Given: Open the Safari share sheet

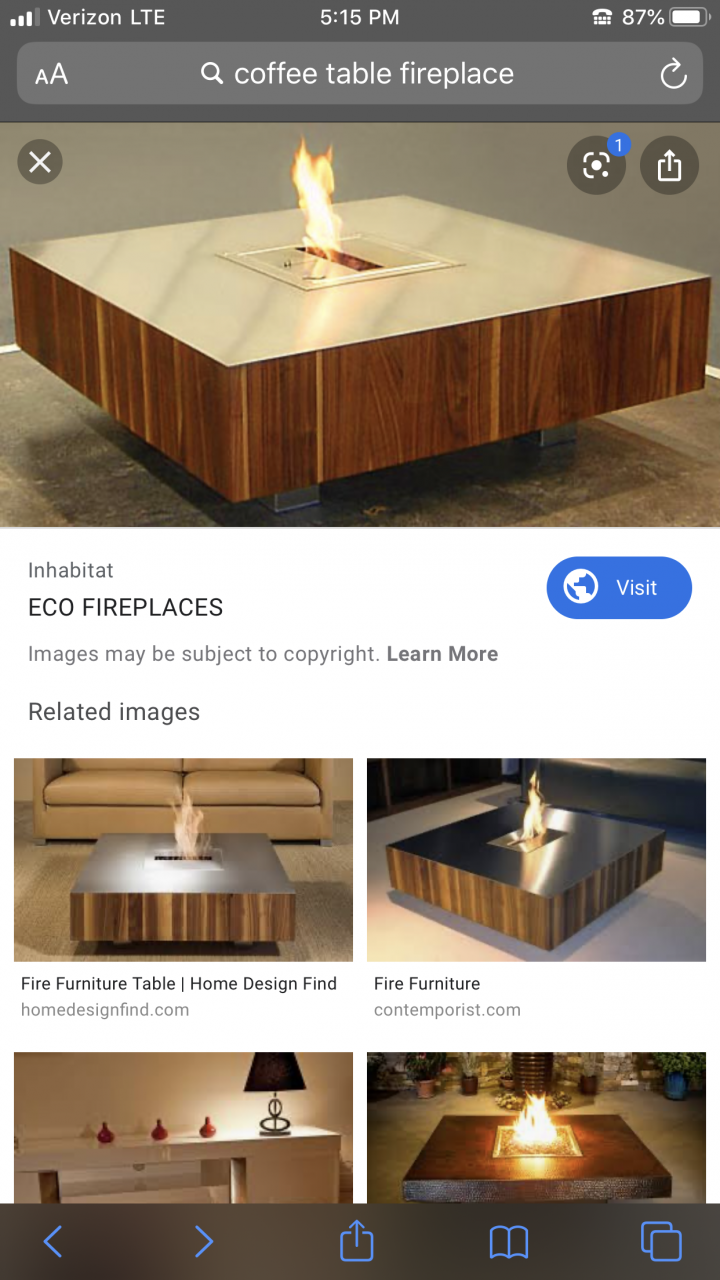Looking at the screenshot, I should (x=356, y=1242).
